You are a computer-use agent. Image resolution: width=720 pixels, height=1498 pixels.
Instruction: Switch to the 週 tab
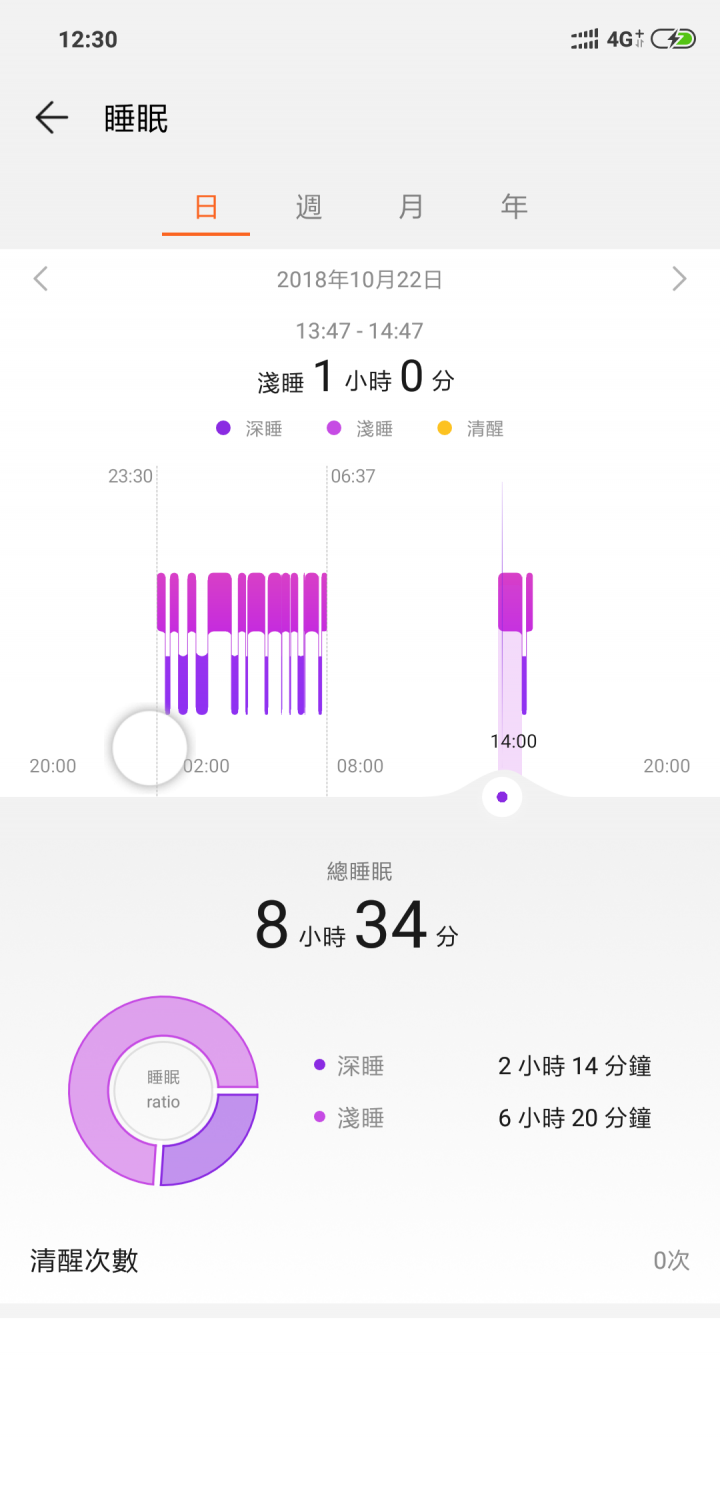(309, 207)
